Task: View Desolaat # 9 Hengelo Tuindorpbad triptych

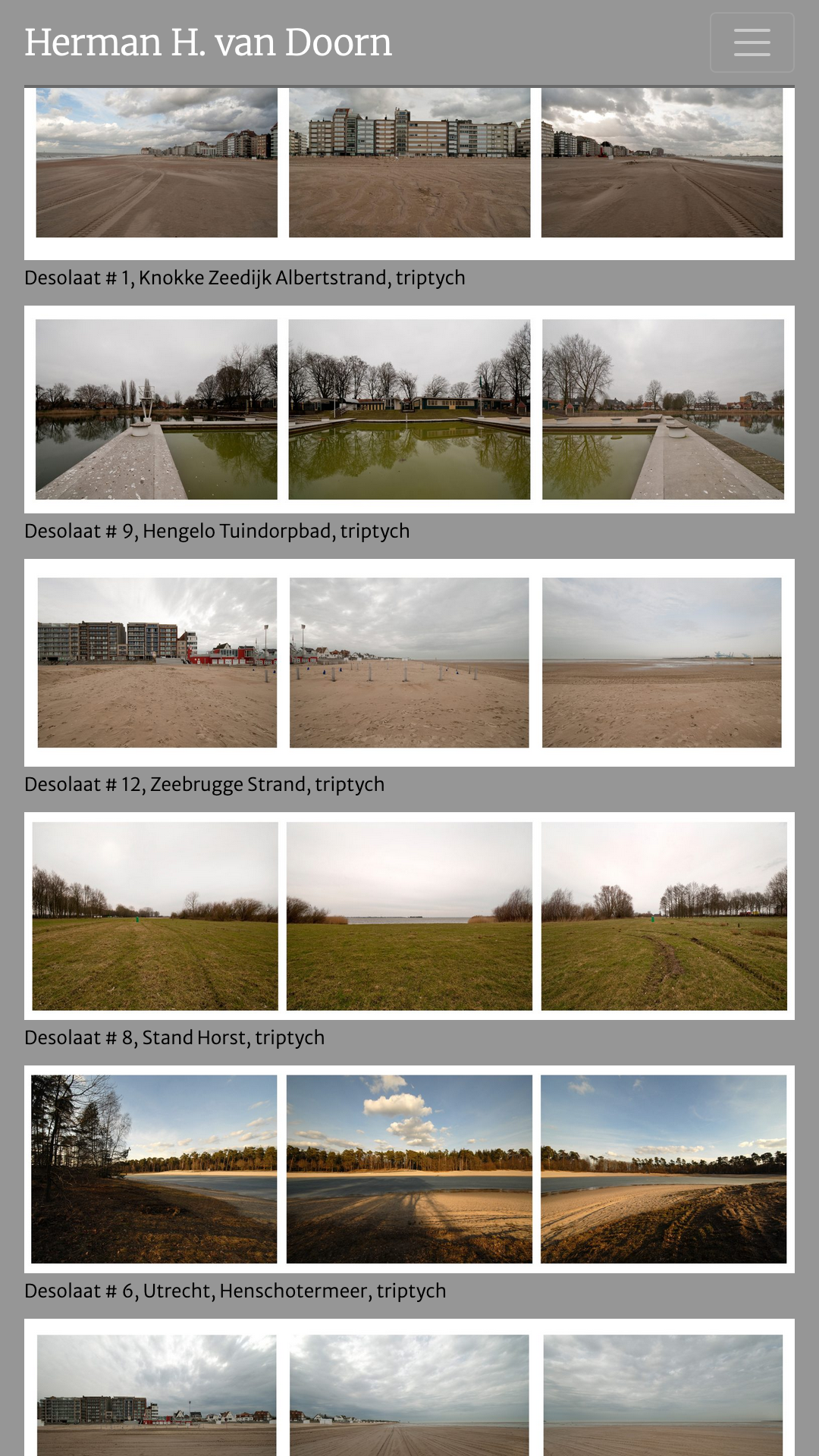Action: 409,409
